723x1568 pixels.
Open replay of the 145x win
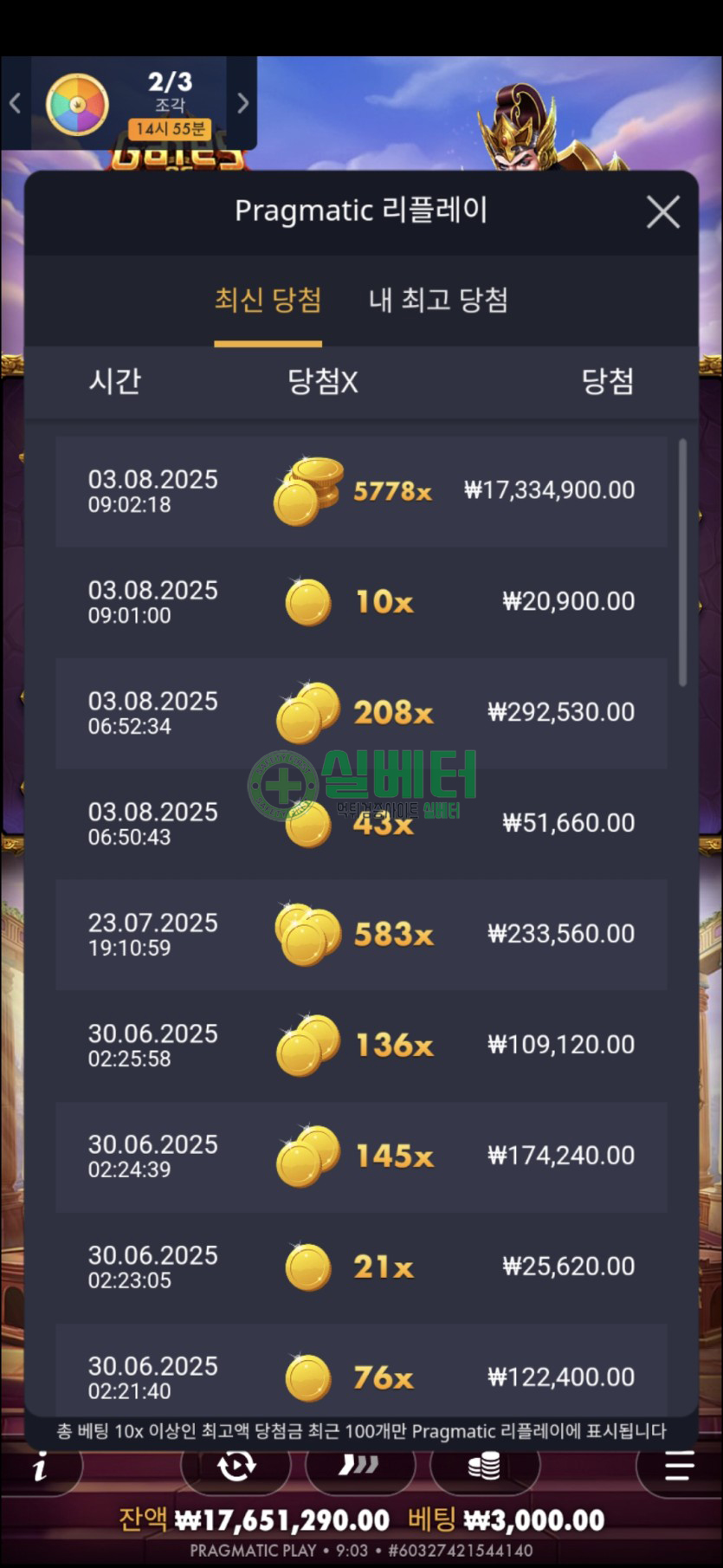(x=361, y=1157)
